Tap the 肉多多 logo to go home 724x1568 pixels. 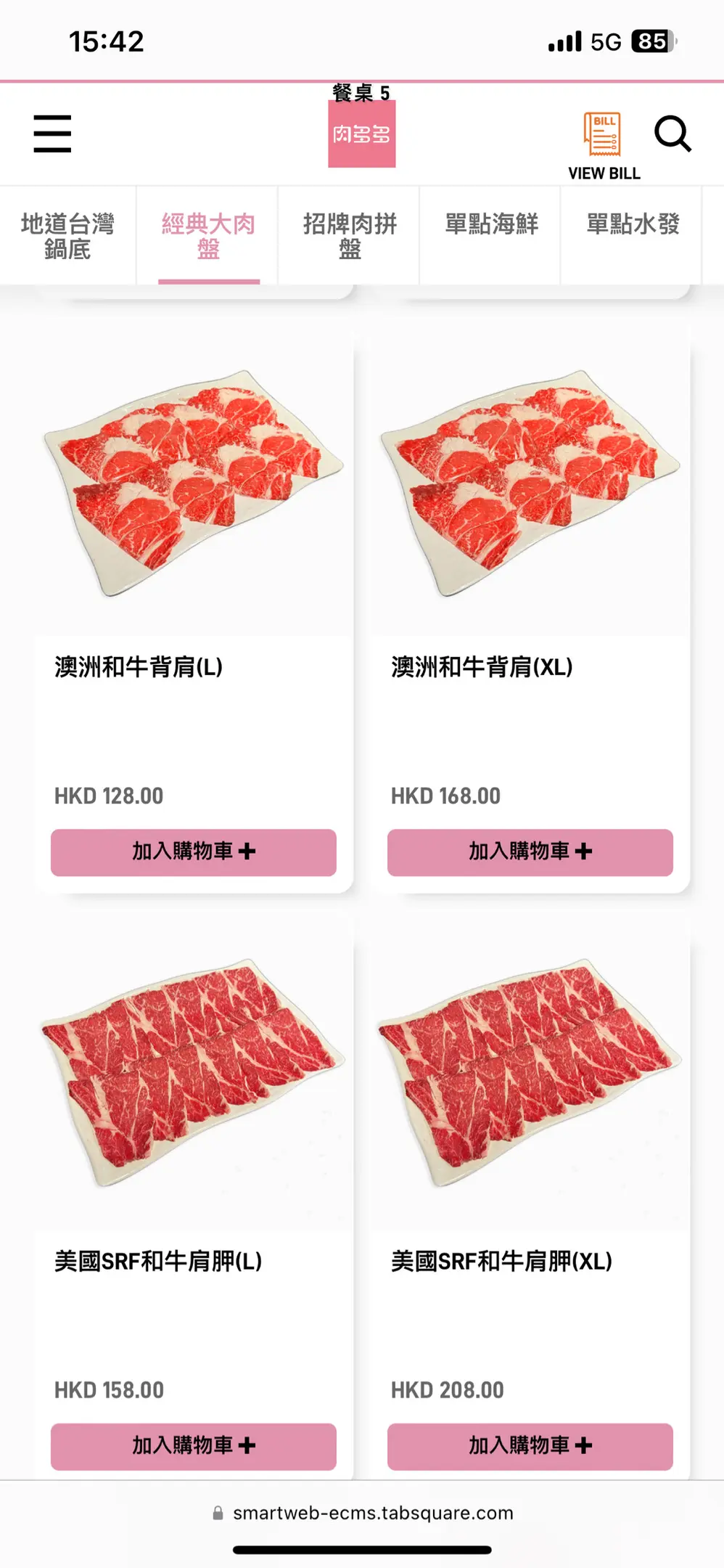(x=361, y=134)
